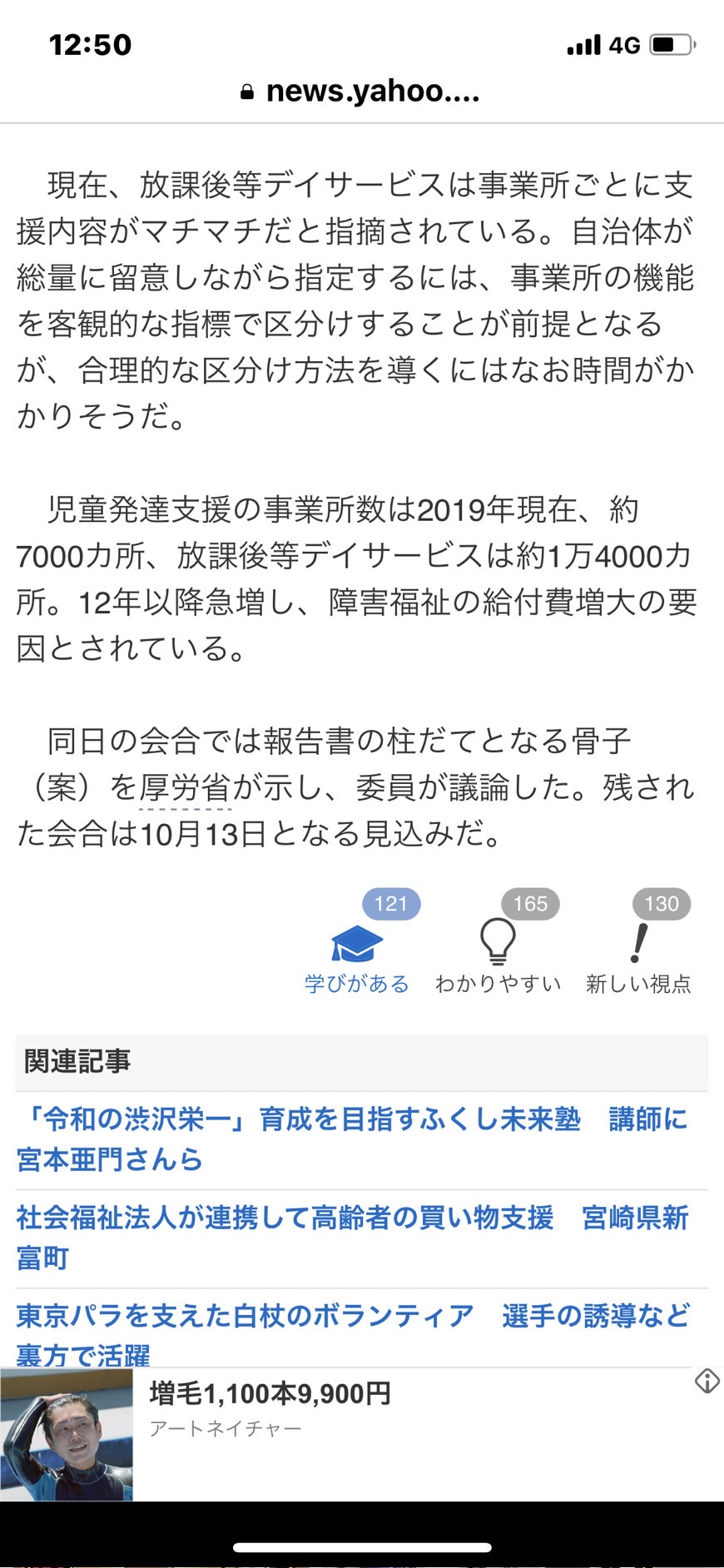Tap the ad info icon on the banner
Screen dimensions: 724x1568
click(707, 1382)
